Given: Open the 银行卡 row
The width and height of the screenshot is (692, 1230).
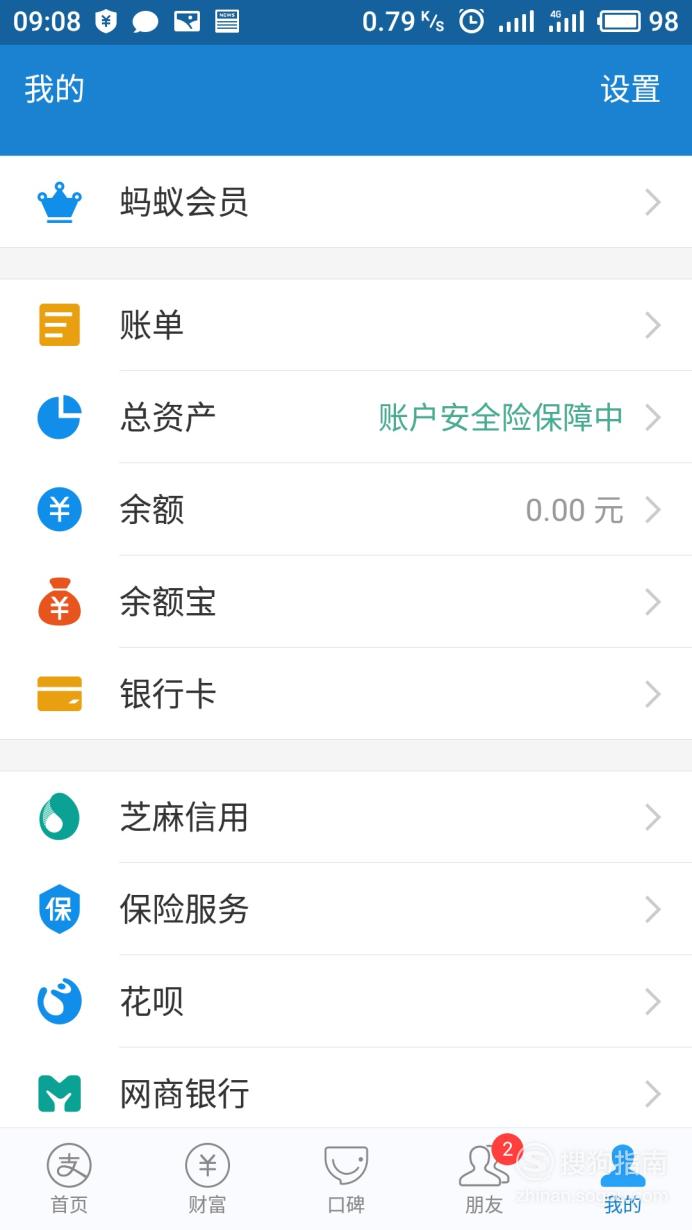Looking at the screenshot, I should (x=346, y=694).
